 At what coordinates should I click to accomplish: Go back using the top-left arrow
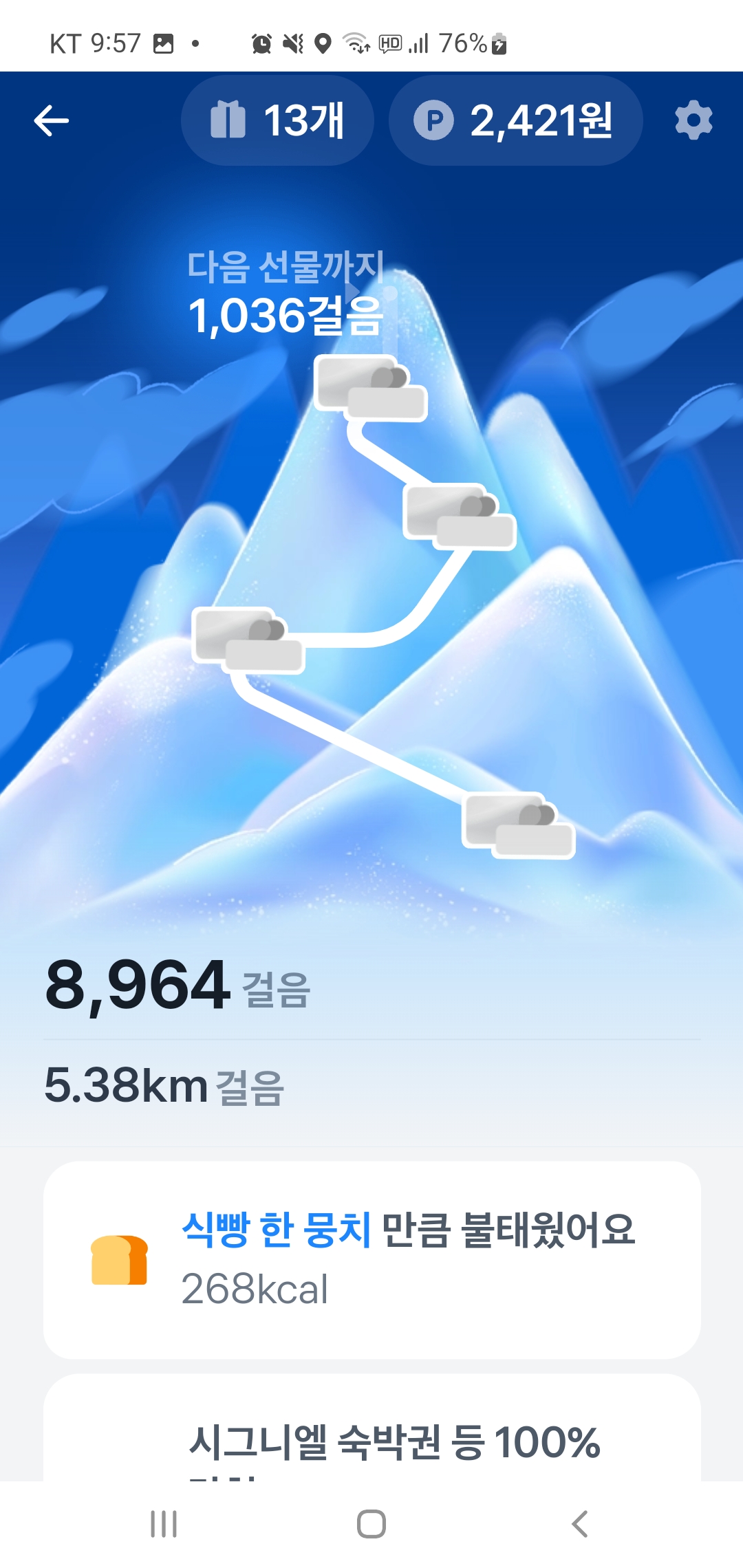(x=52, y=121)
